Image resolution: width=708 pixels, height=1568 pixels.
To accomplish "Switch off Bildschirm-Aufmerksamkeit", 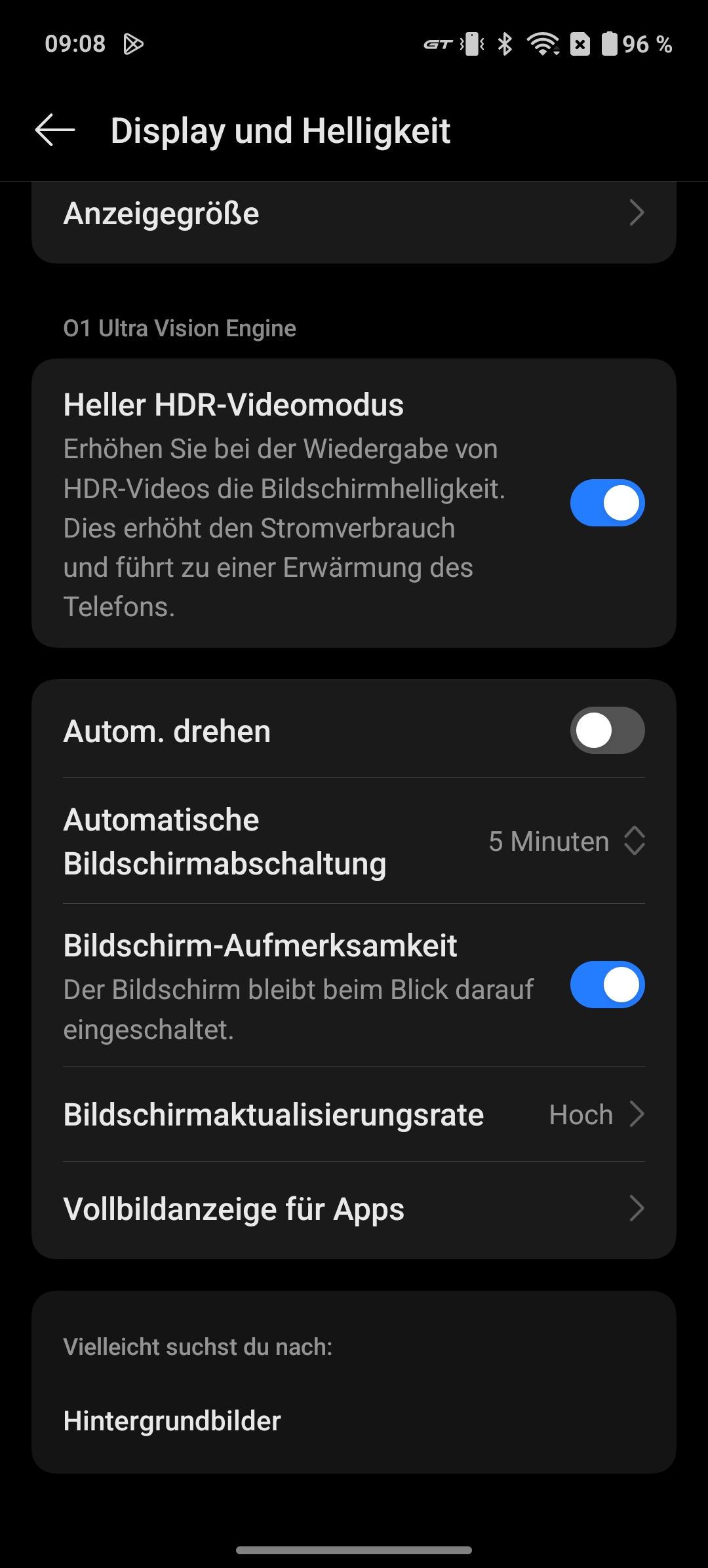I will 607,985.
